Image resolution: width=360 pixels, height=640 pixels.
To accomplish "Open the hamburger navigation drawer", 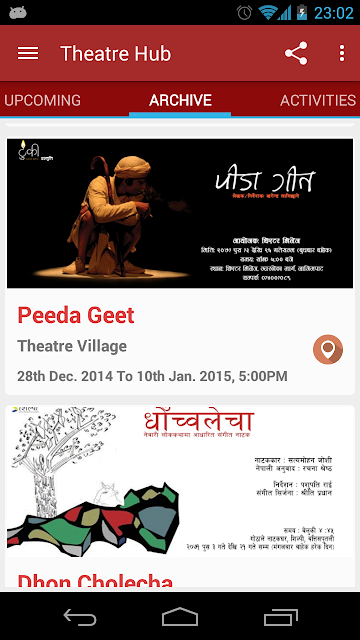I will click(28, 53).
